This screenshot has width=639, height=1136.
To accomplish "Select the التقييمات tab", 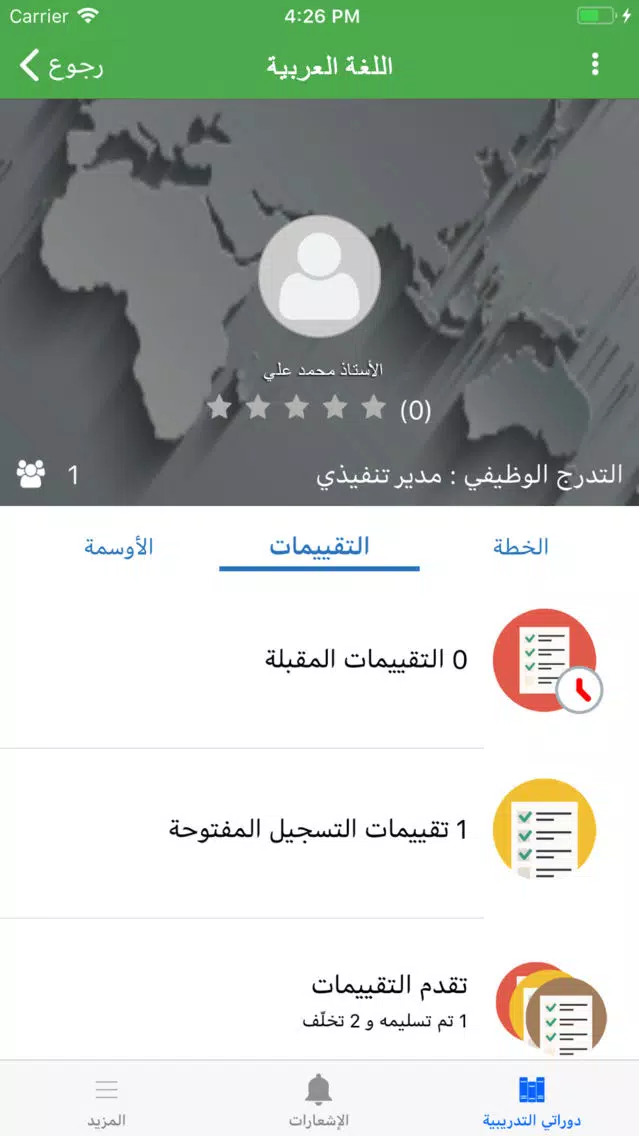I will (x=319, y=547).
